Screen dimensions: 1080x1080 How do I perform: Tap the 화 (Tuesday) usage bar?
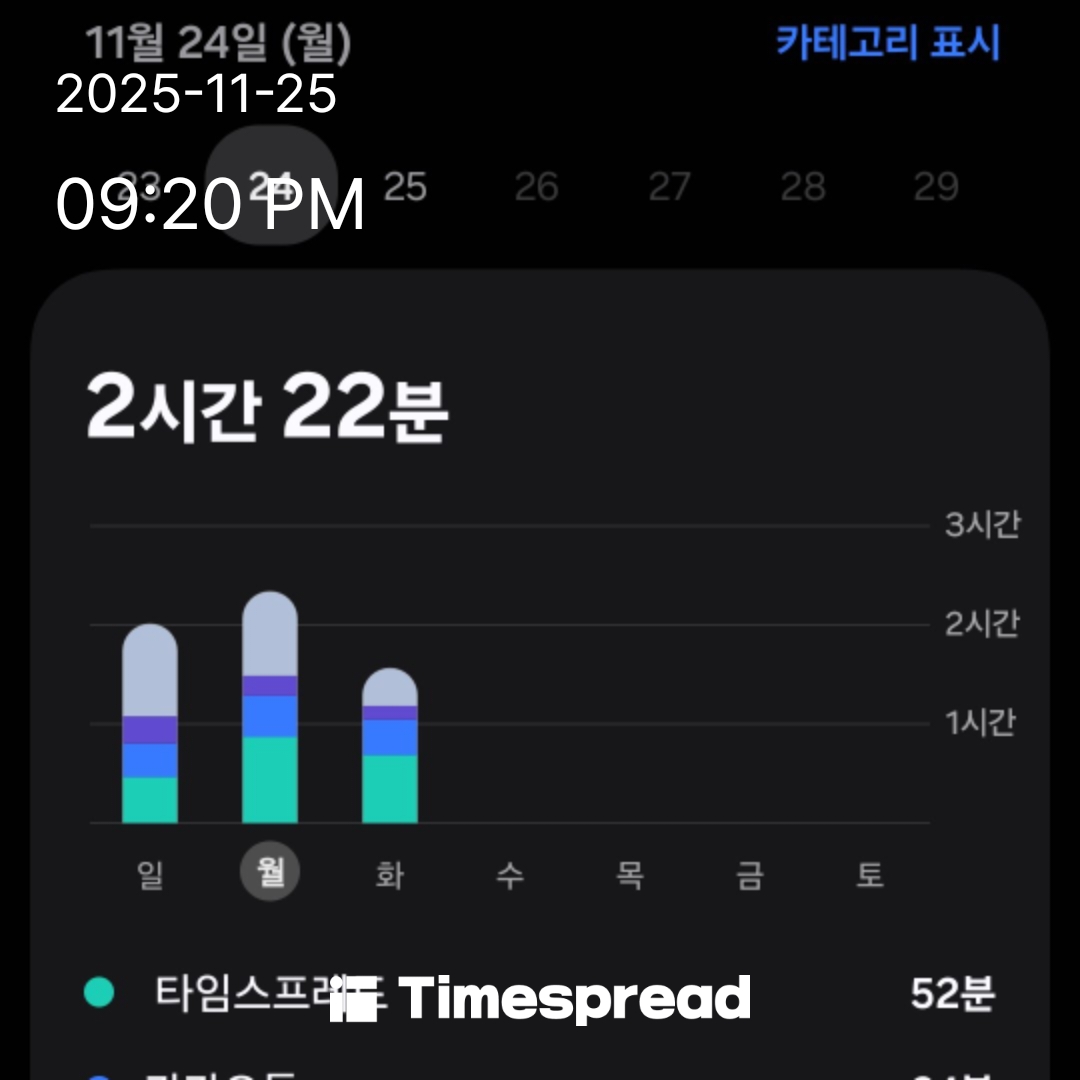coord(389,747)
